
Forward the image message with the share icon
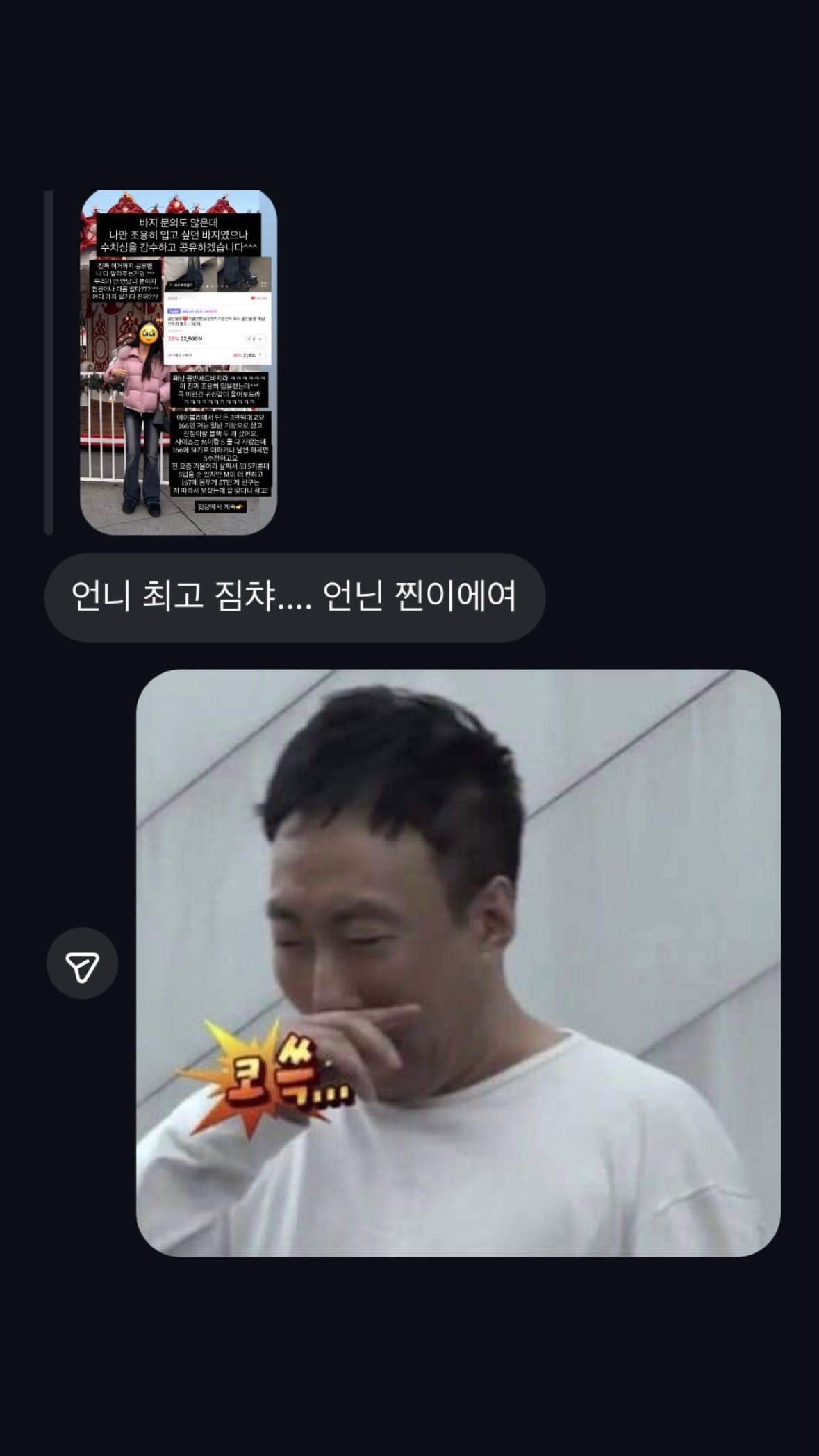coord(82,963)
